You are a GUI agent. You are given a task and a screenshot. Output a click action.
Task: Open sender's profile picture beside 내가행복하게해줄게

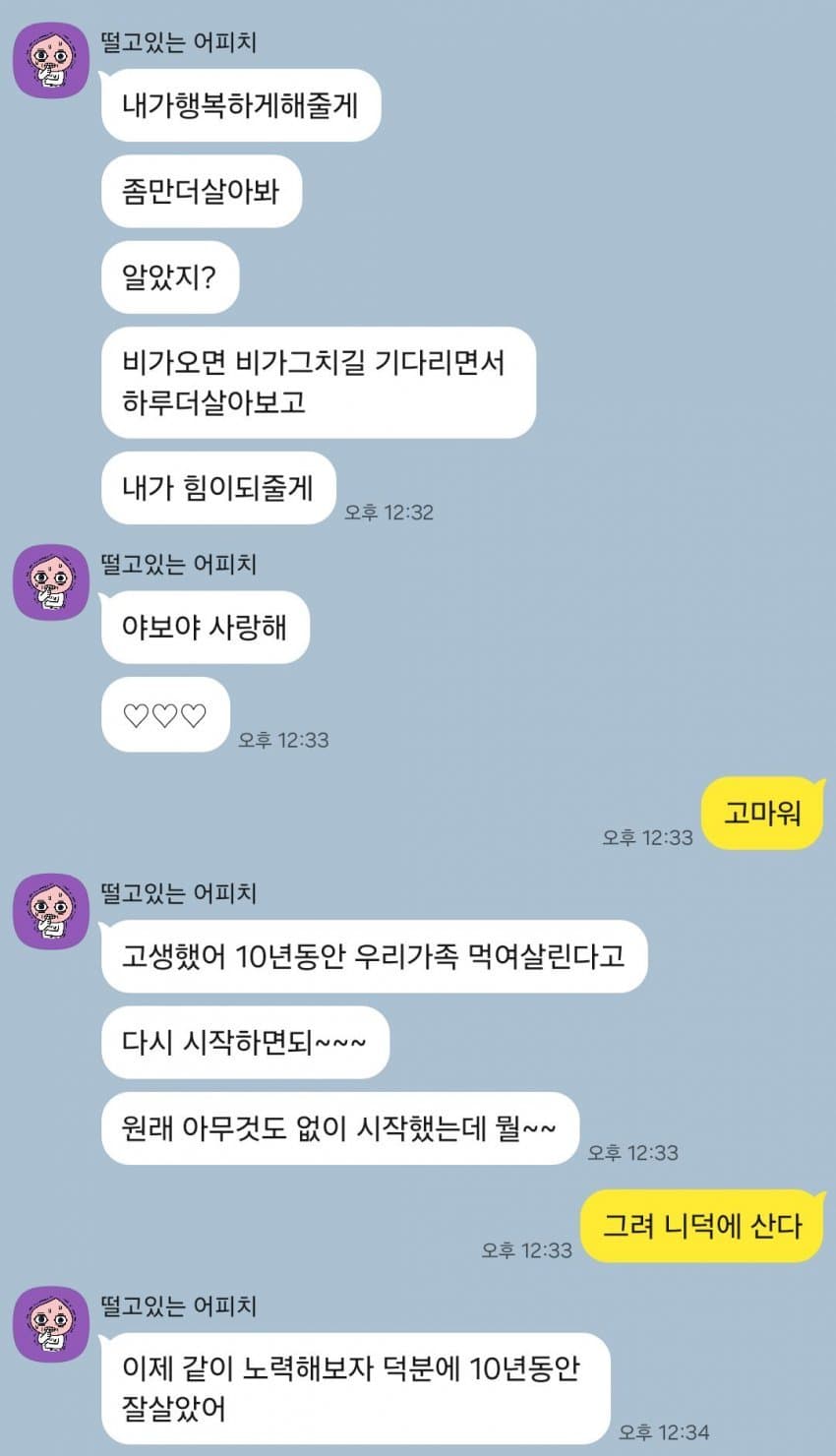[50, 61]
